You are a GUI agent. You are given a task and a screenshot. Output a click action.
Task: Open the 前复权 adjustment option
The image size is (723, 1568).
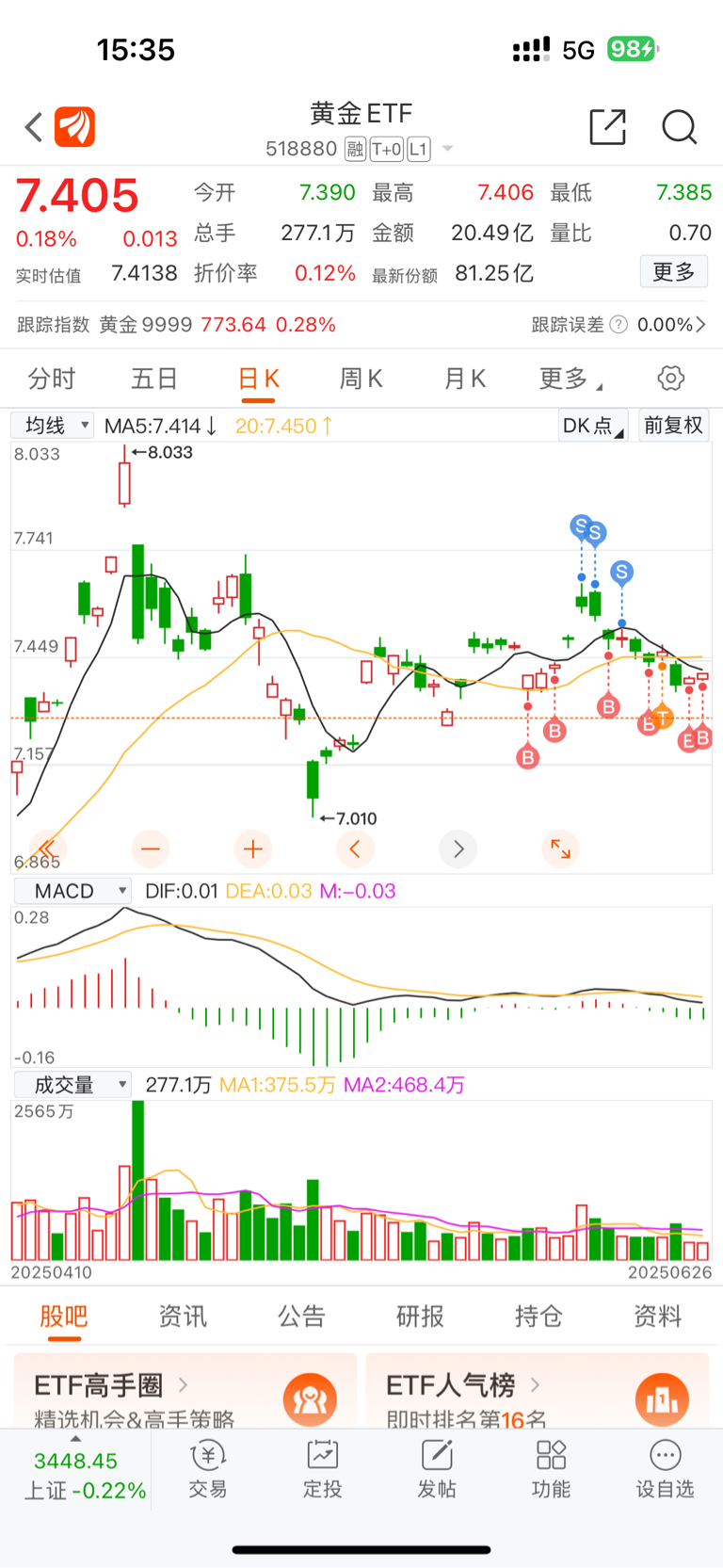tap(673, 426)
